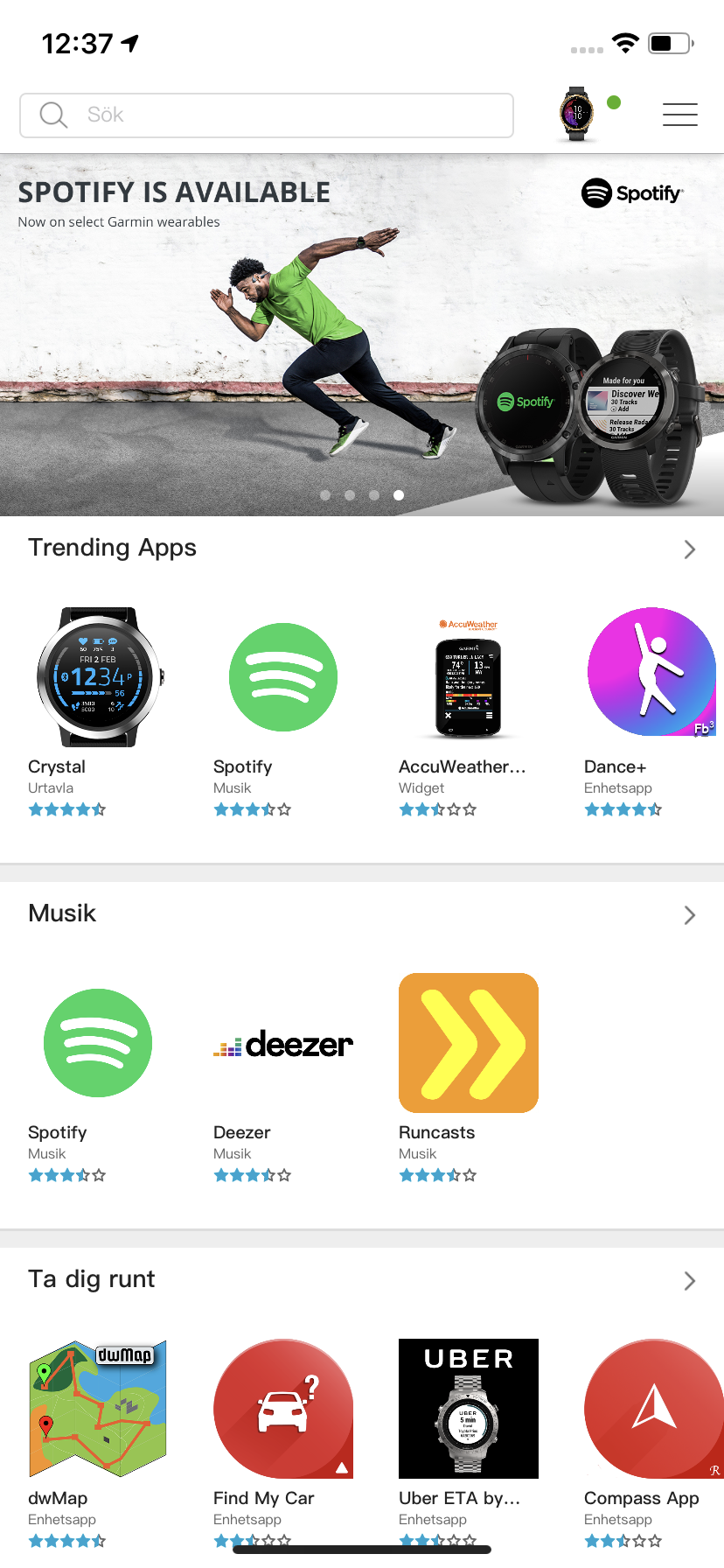The width and height of the screenshot is (724, 1568).
Task: Open Spotify under Trending Apps
Action: pos(282,677)
